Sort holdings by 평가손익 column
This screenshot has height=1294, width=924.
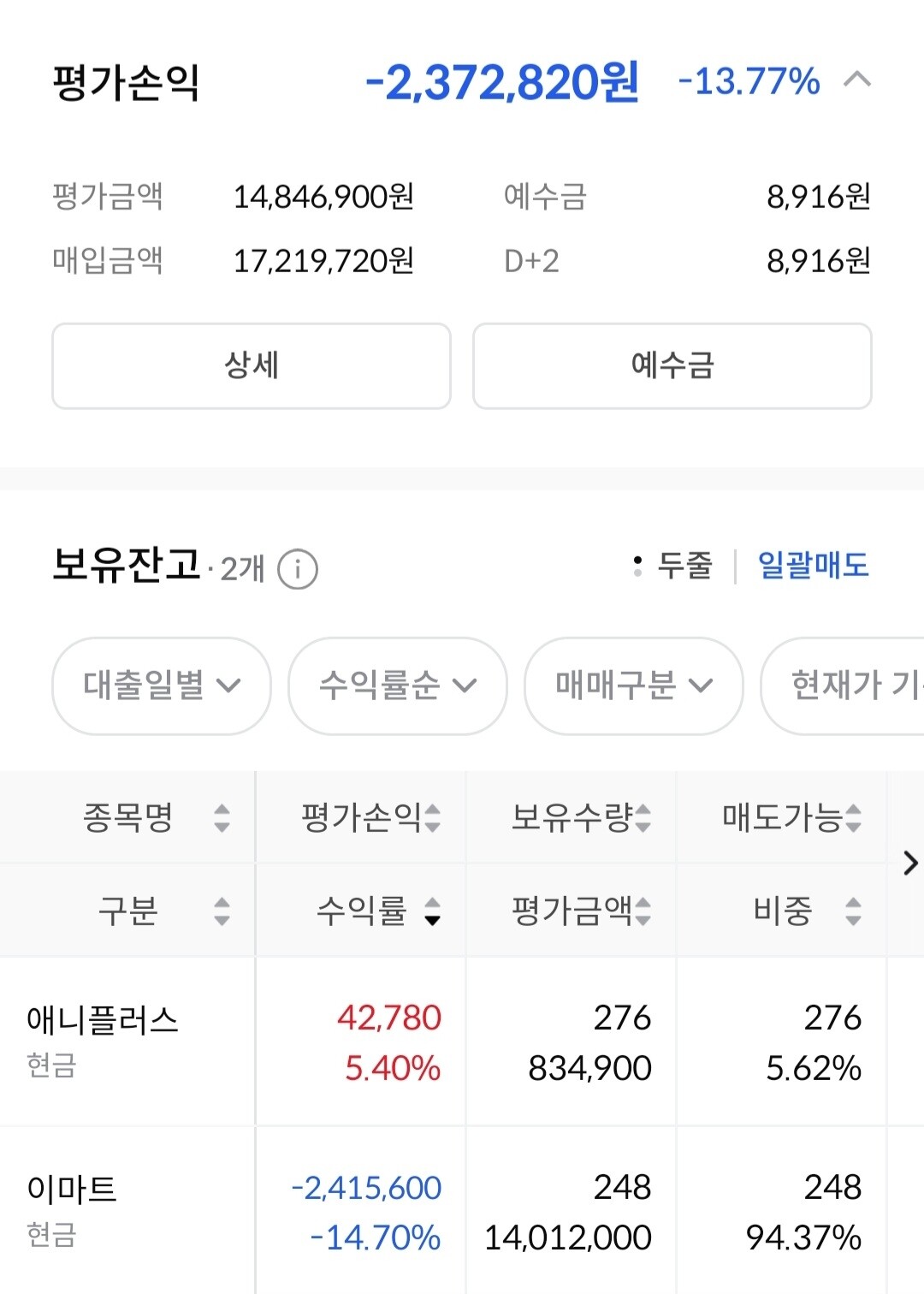[435, 818]
